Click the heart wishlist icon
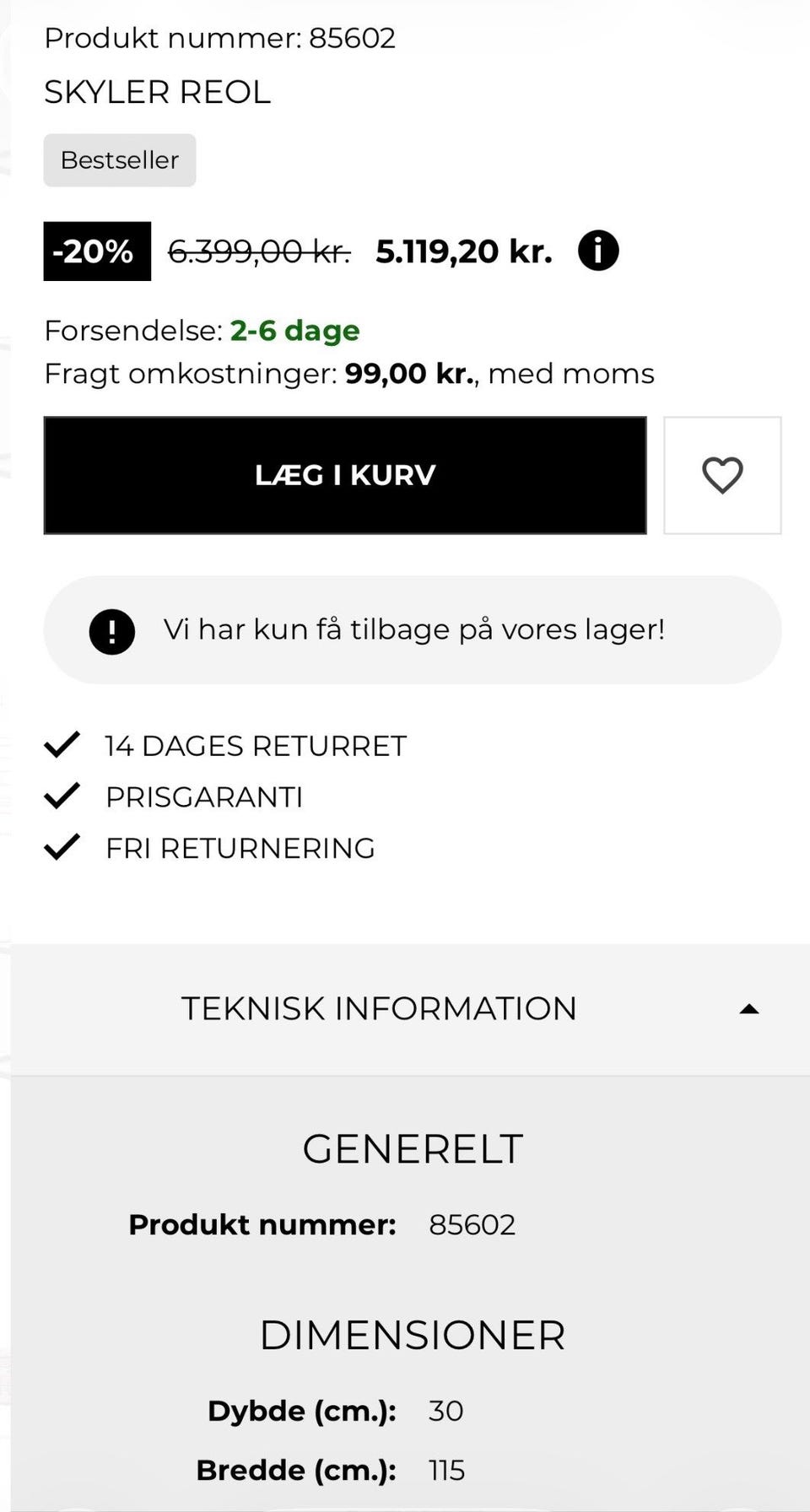This screenshot has height=1512, width=810. (722, 475)
